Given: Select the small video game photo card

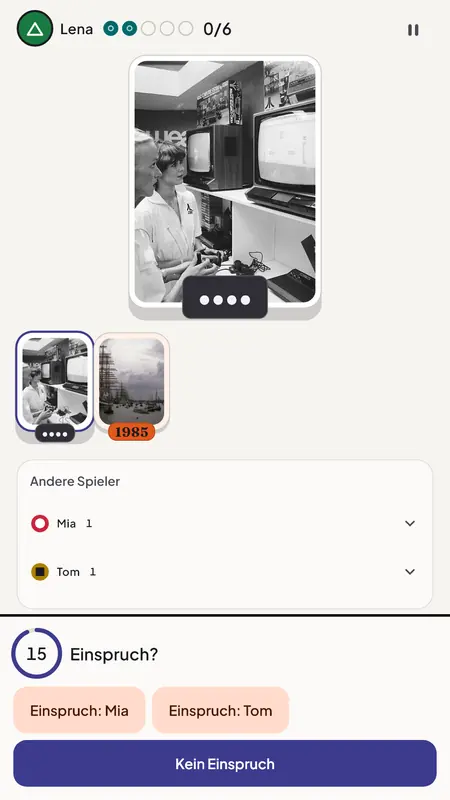Looking at the screenshot, I should (55, 386).
